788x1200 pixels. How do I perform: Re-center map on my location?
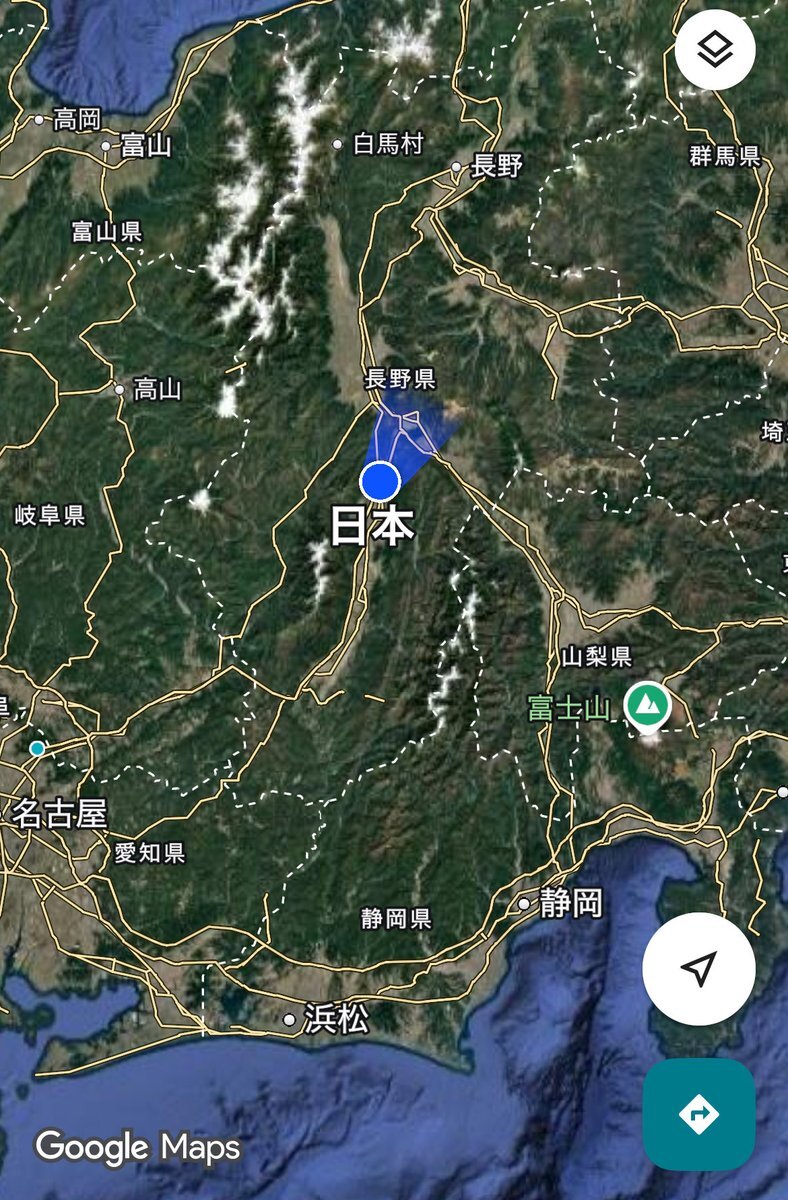click(x=698, y=968)
